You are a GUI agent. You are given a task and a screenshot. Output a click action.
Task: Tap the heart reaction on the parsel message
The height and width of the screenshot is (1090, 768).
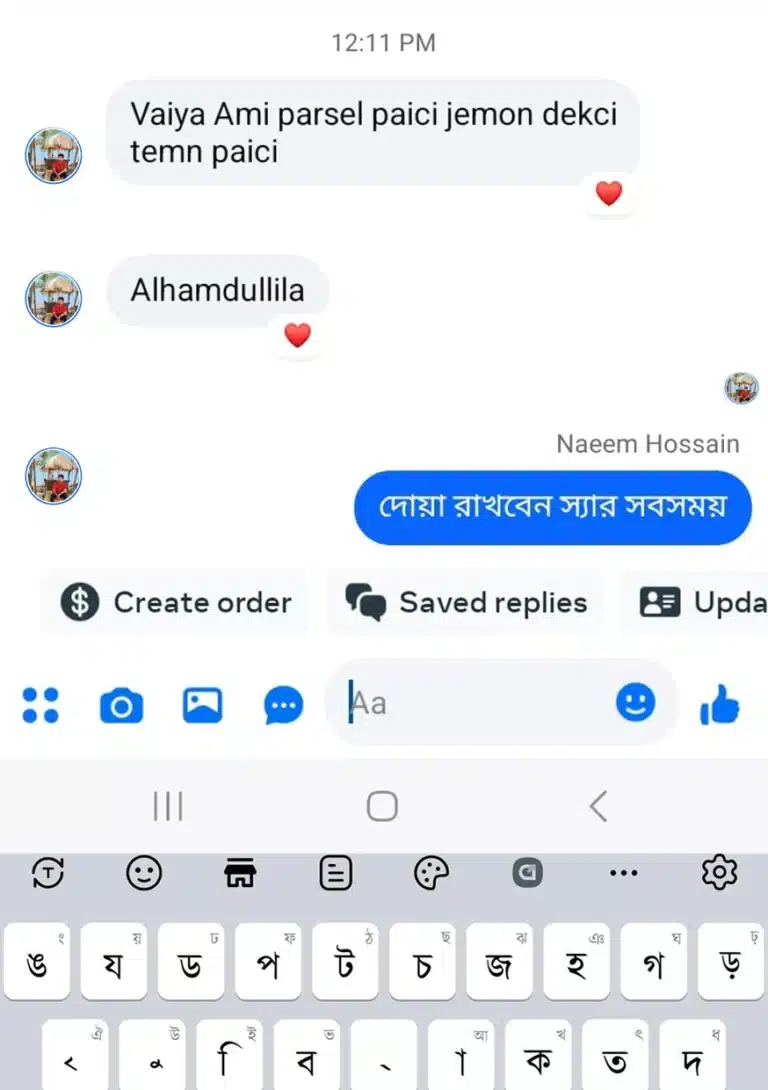[x=609, y=193]
